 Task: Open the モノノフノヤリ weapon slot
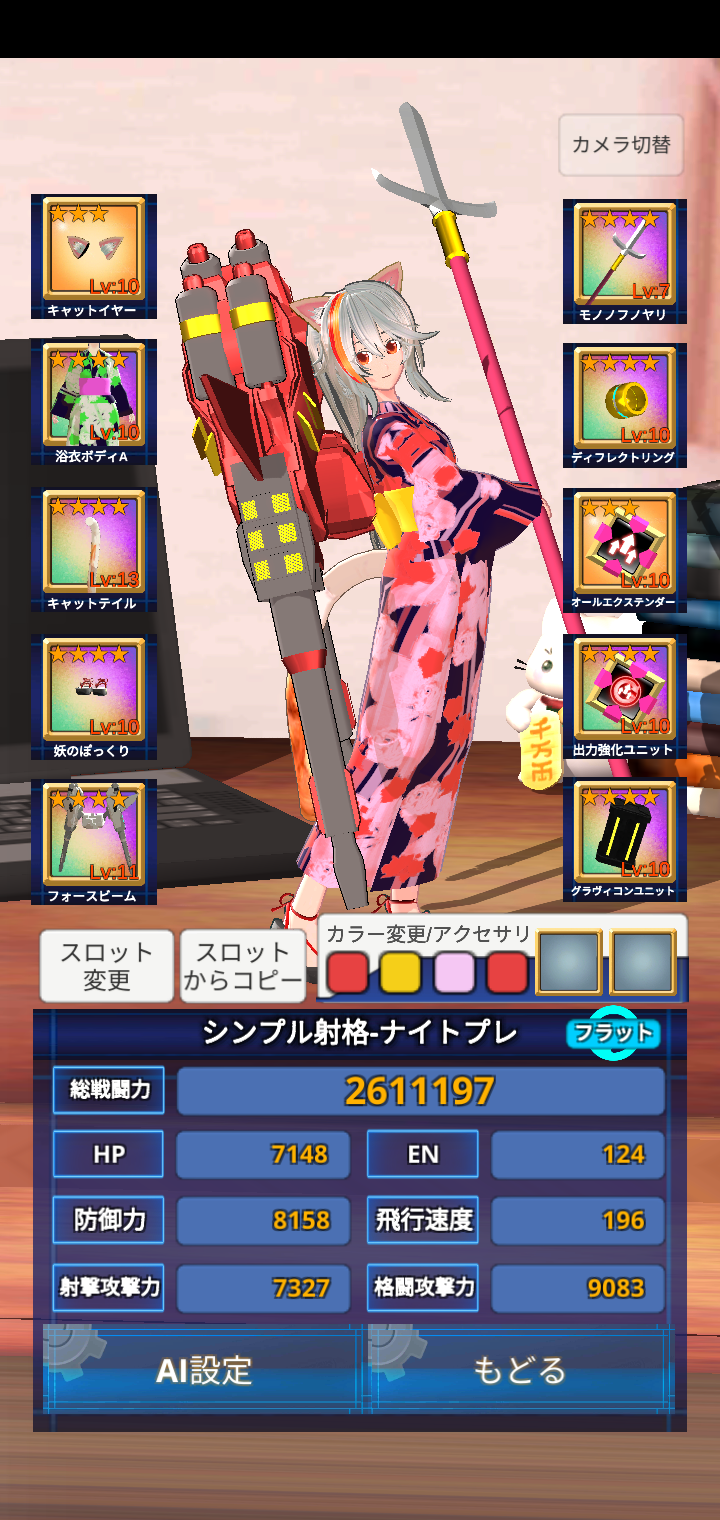point(625,262)
